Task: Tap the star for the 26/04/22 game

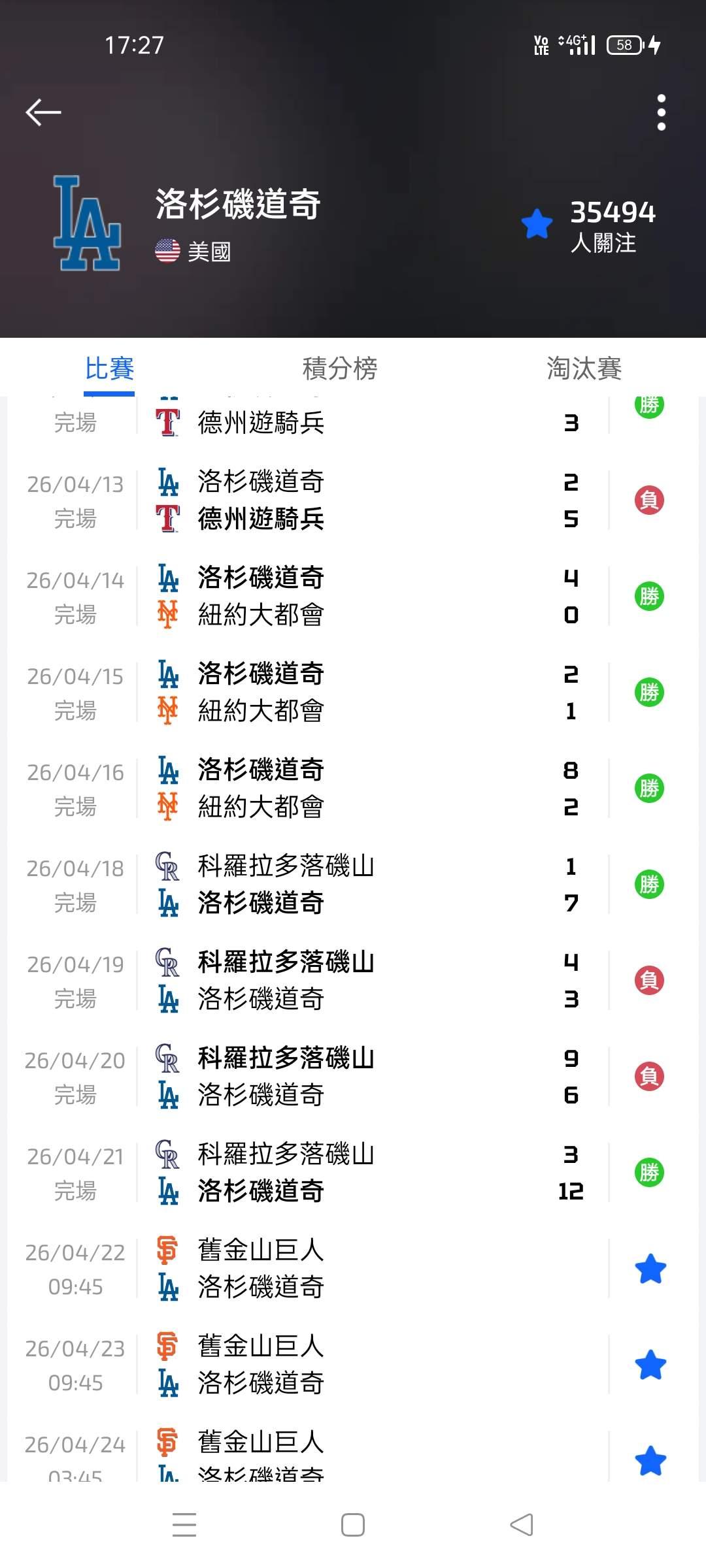Action: [650, 1269]
